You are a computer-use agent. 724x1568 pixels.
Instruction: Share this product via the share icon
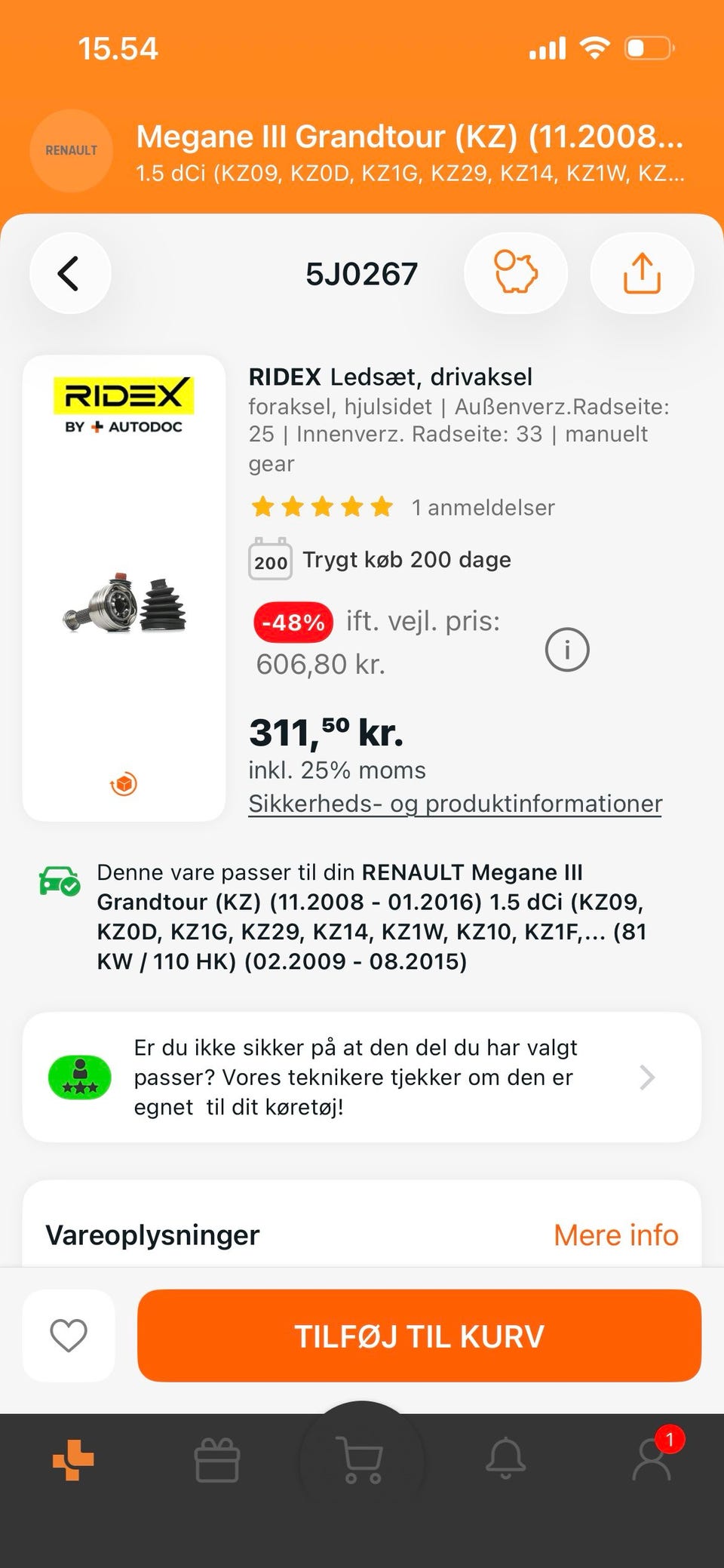pos(641,273)
